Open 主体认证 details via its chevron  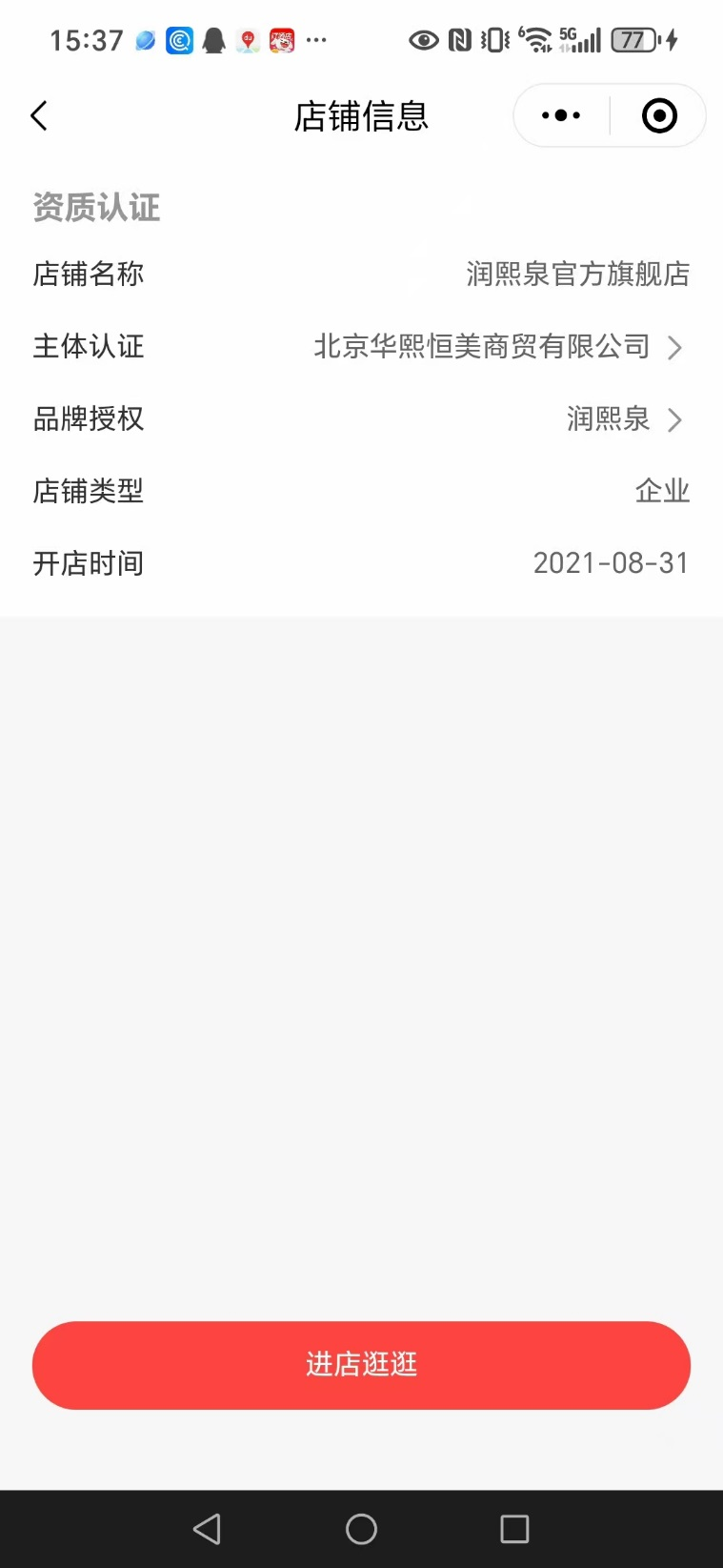pos(676,347)
